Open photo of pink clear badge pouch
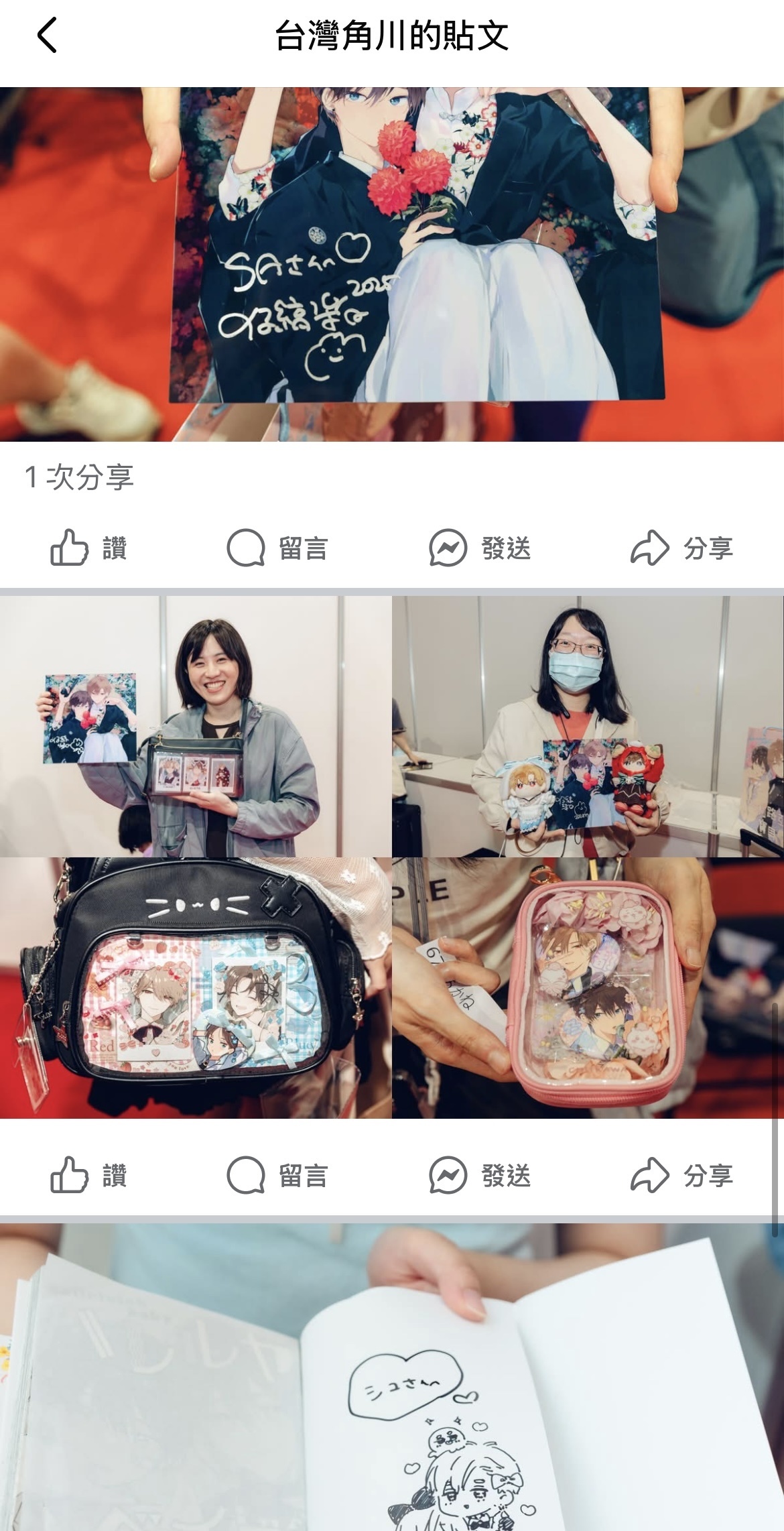The width and height of the screenshot is (784, 1531). (588, 988)
